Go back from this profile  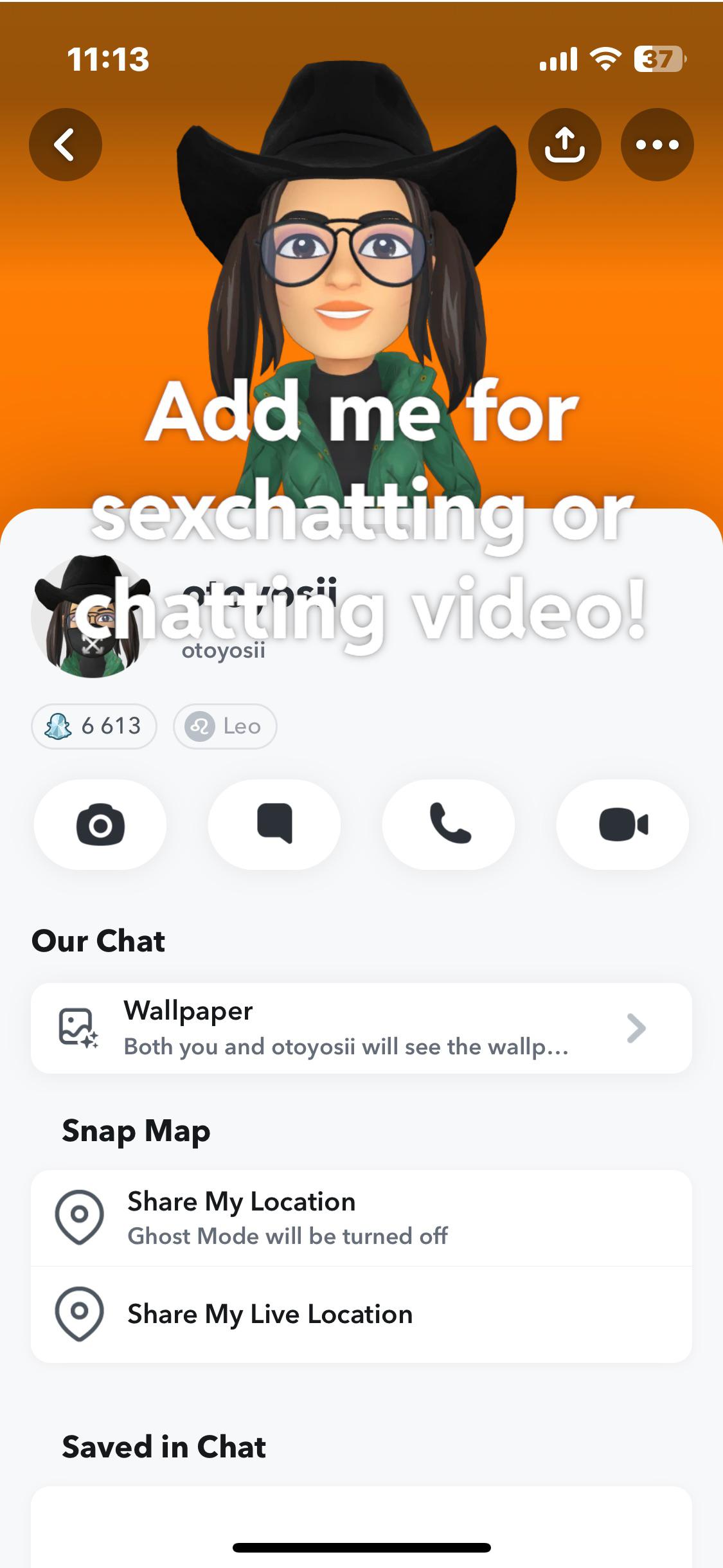66,145
